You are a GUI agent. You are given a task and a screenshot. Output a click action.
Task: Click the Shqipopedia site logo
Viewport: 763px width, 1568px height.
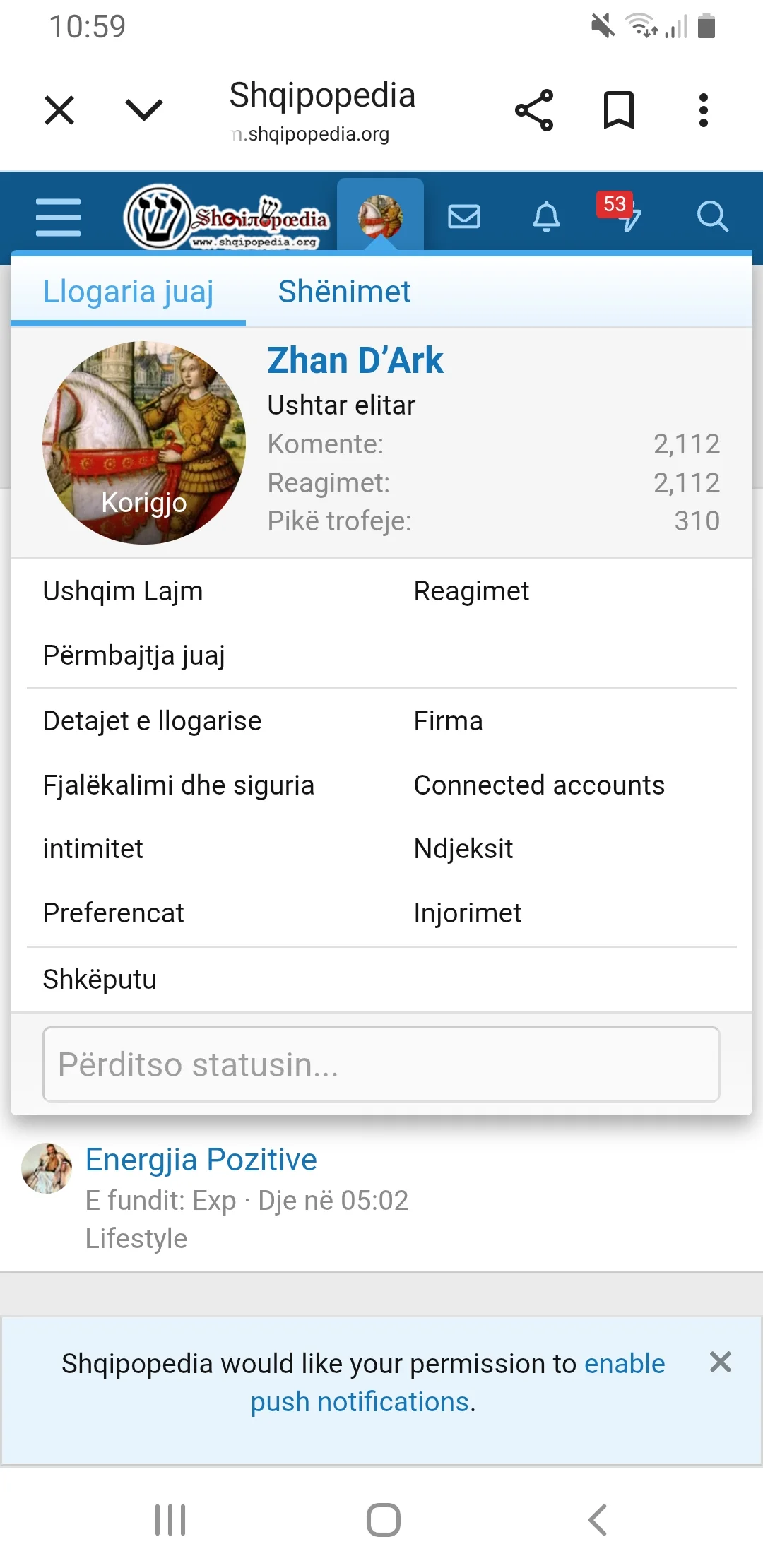tap(226, 215)
